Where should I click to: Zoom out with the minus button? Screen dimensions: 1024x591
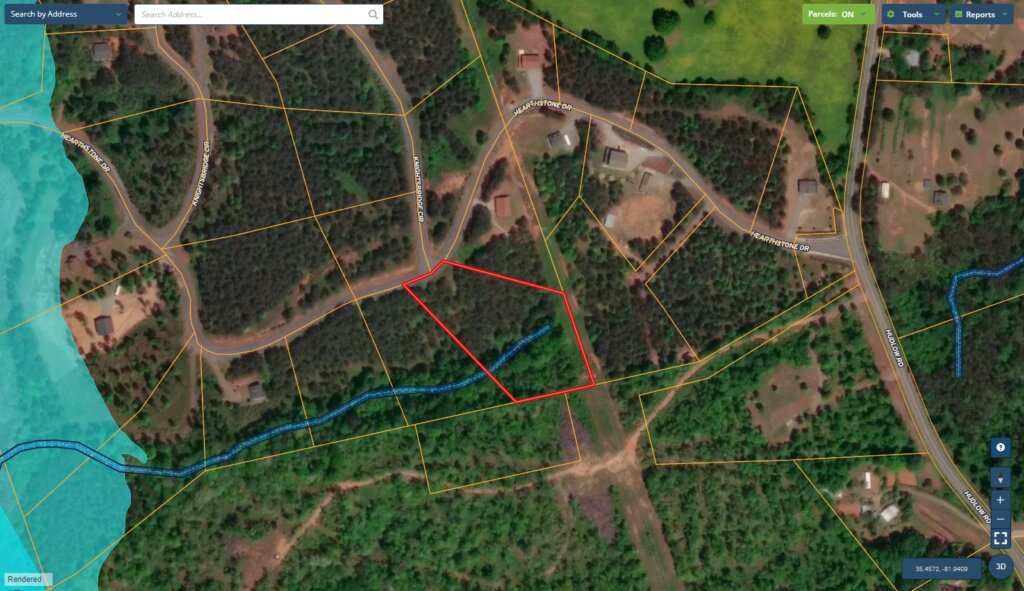[1000, 518]
